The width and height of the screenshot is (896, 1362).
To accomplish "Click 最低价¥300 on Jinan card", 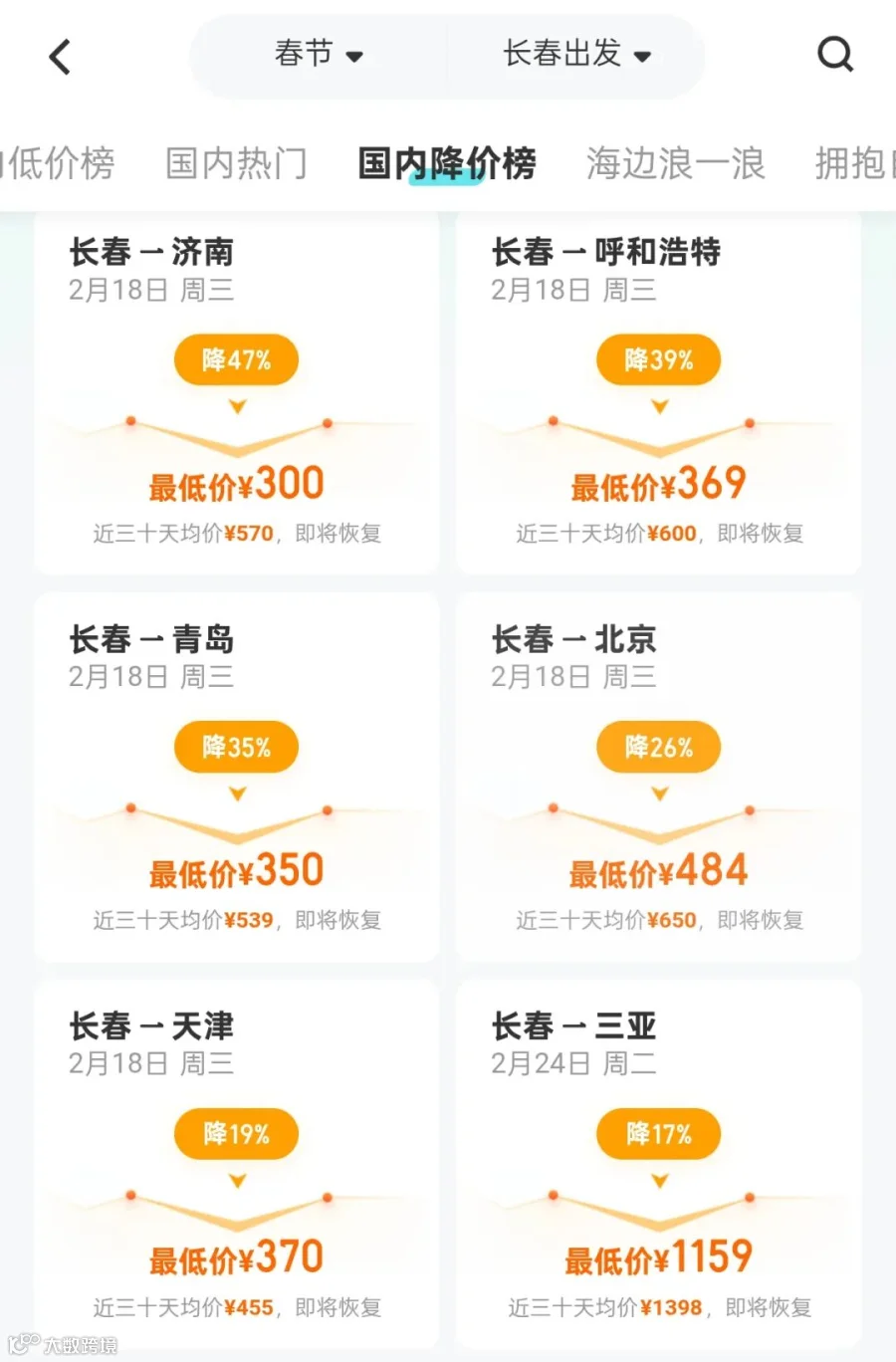I will (236, 483).
